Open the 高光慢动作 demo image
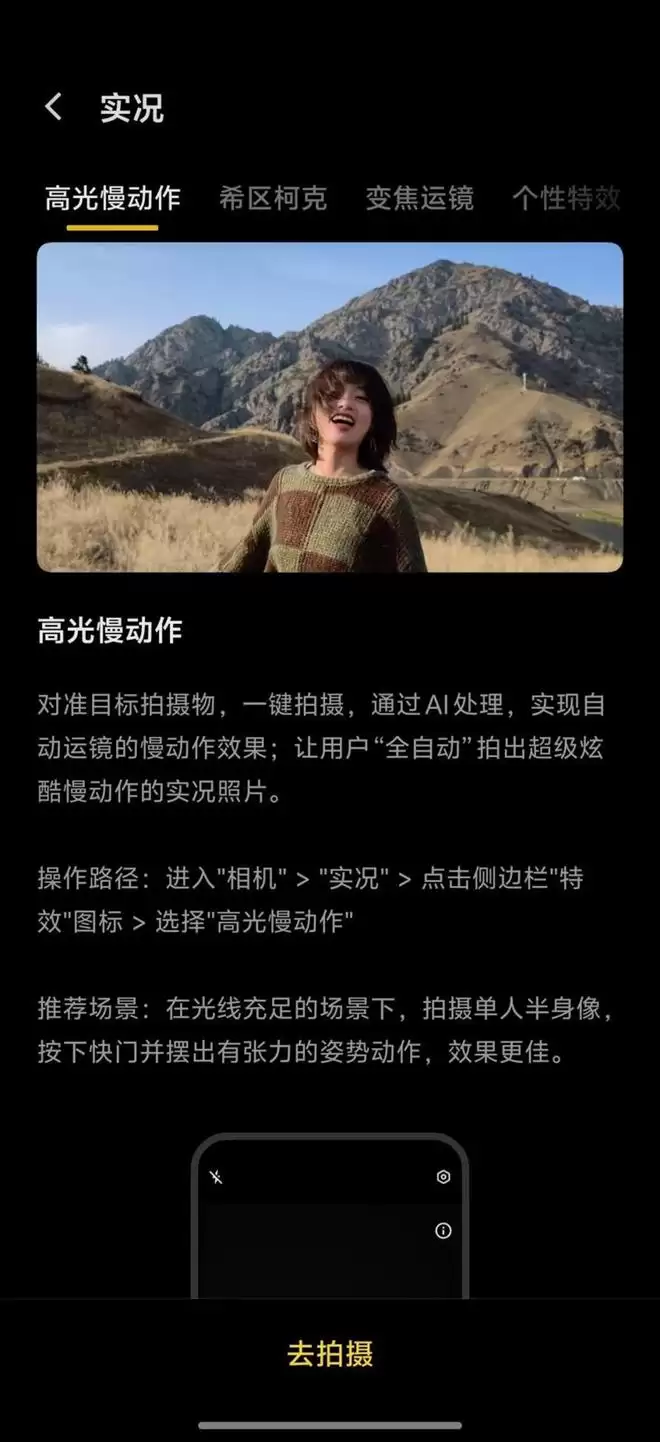Screen dimensions: 660x1442 click(330, 407)
